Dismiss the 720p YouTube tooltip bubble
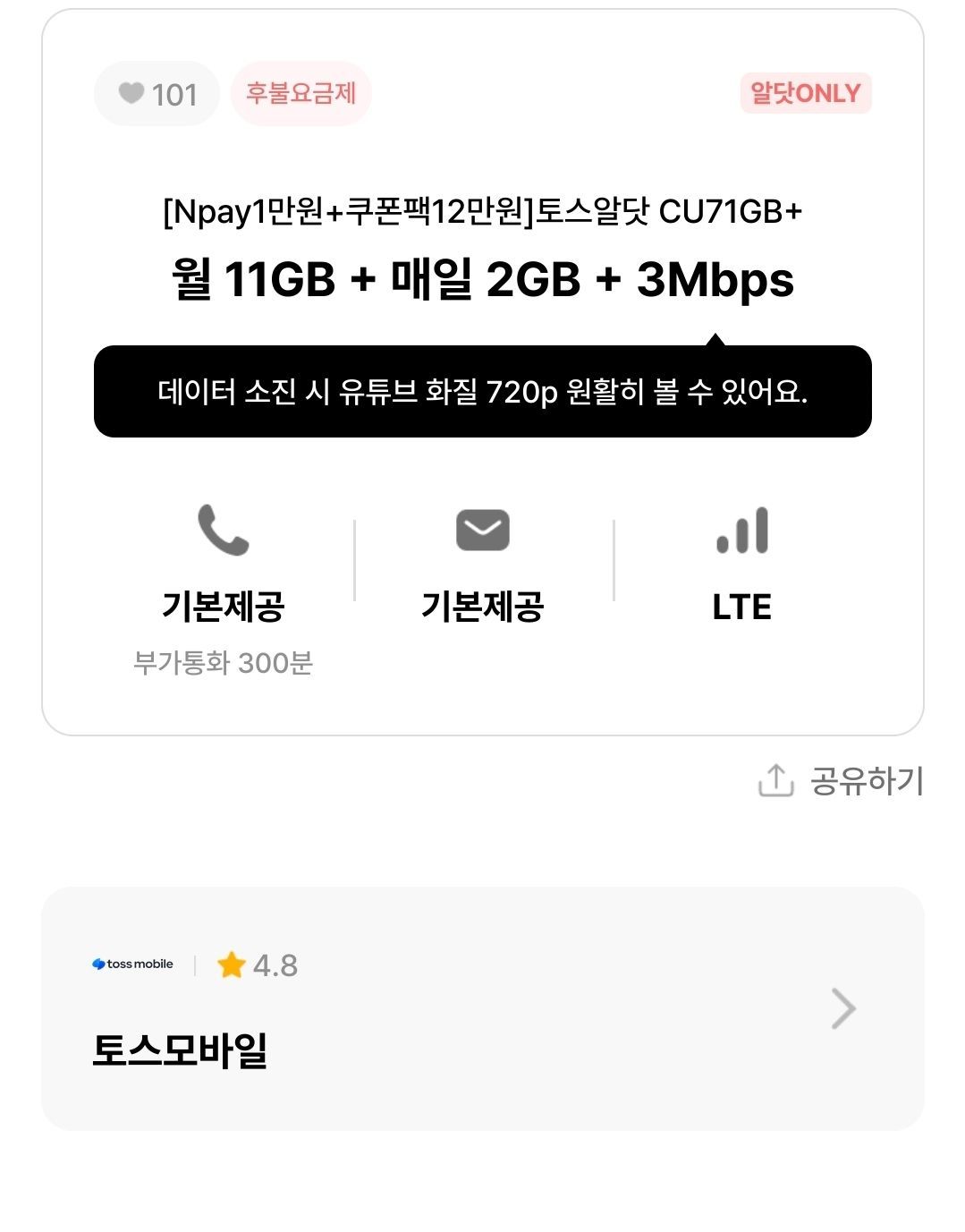Viewport: 965px width, 1232px height. coord(482,391)
